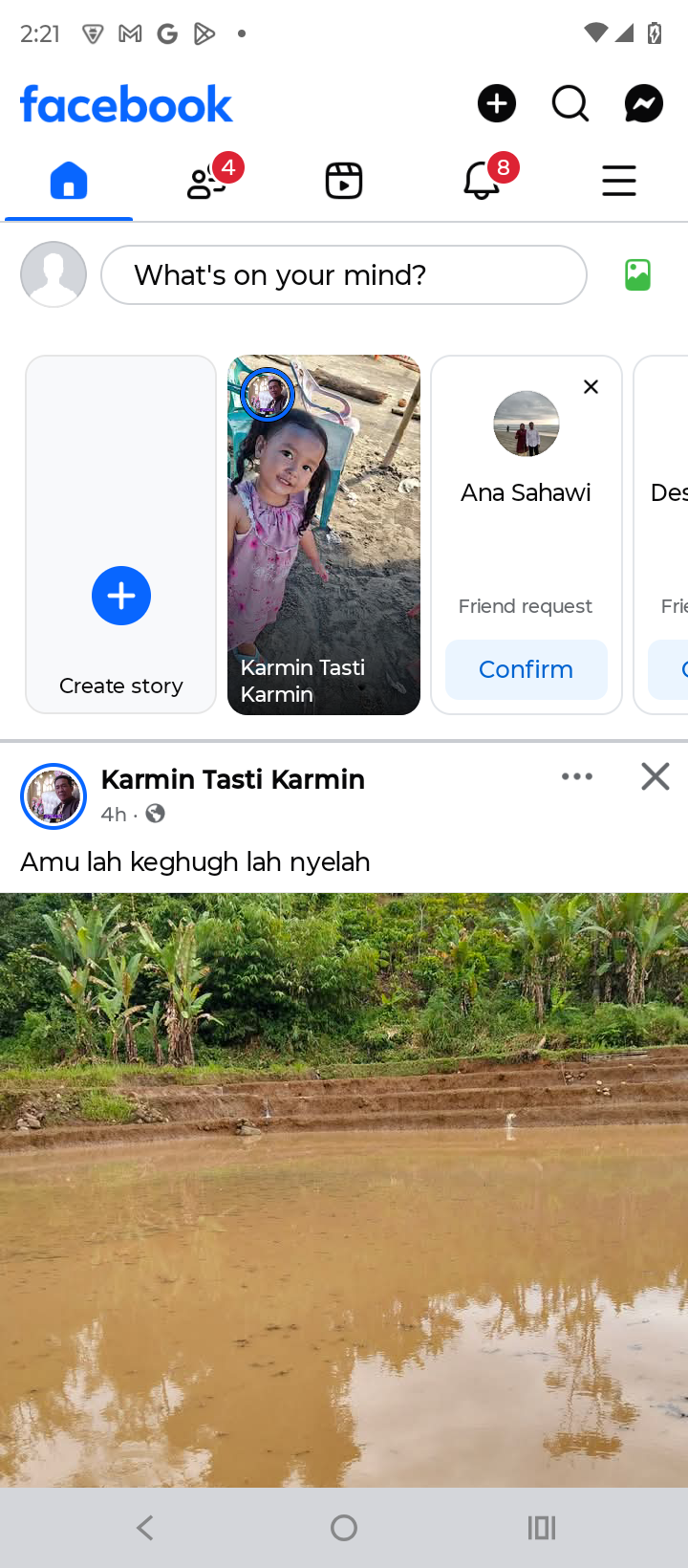
Task: Open the muddy pond photo in post
Action: click(x=344, y=1186)
